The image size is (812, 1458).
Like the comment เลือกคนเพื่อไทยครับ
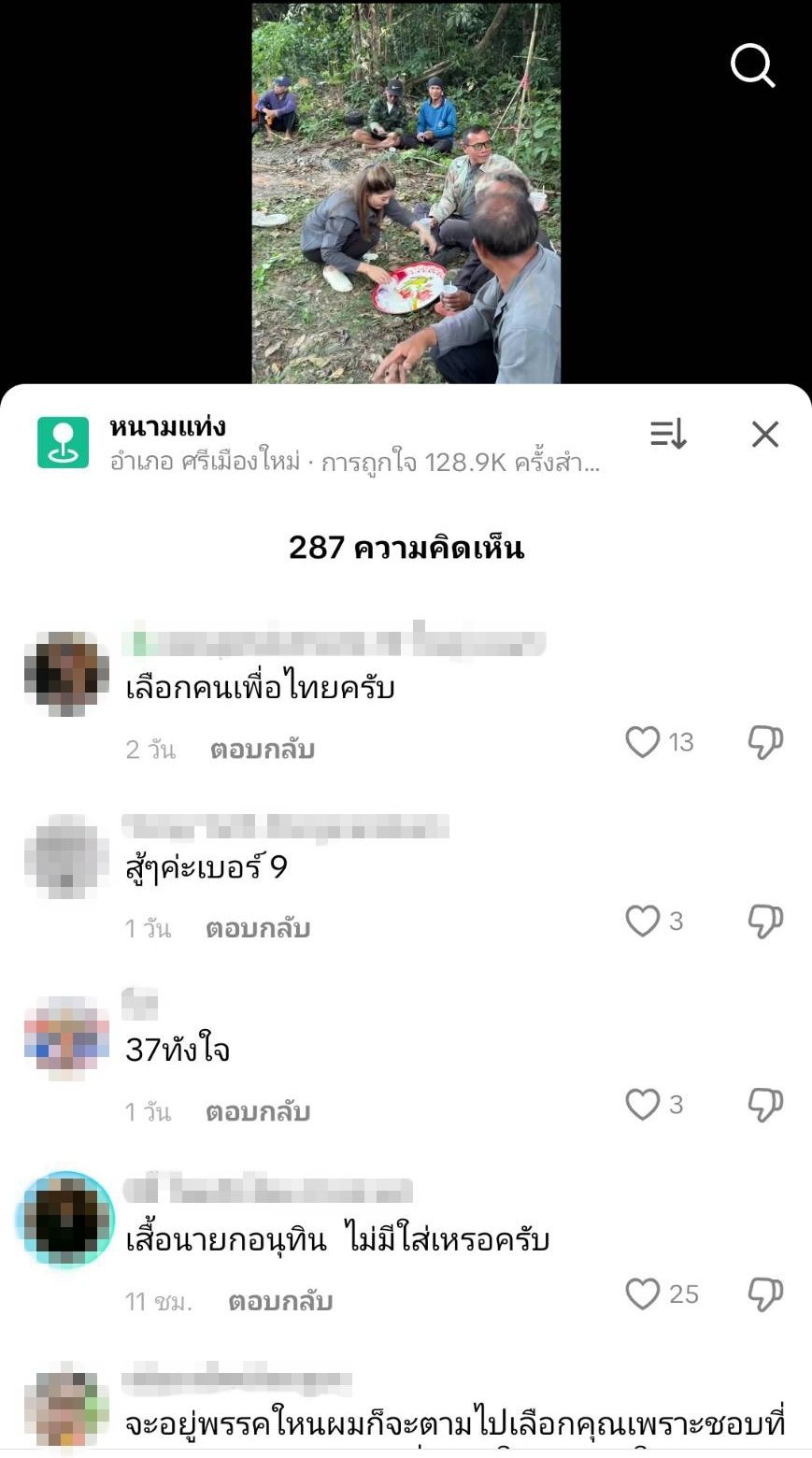[x=643, y=742]
